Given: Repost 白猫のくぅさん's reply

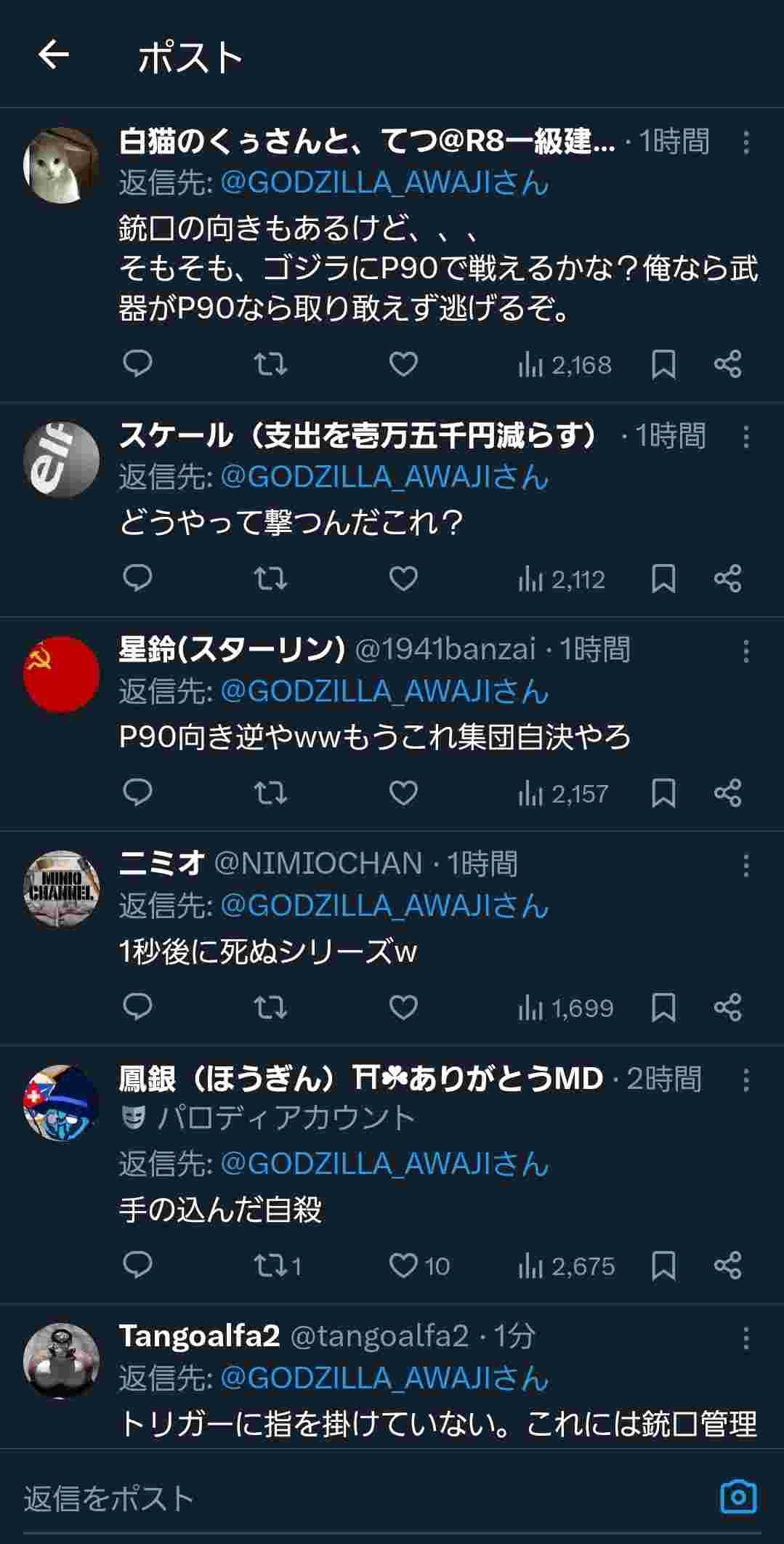Looking at the screenshot, I should click(270, 364).
